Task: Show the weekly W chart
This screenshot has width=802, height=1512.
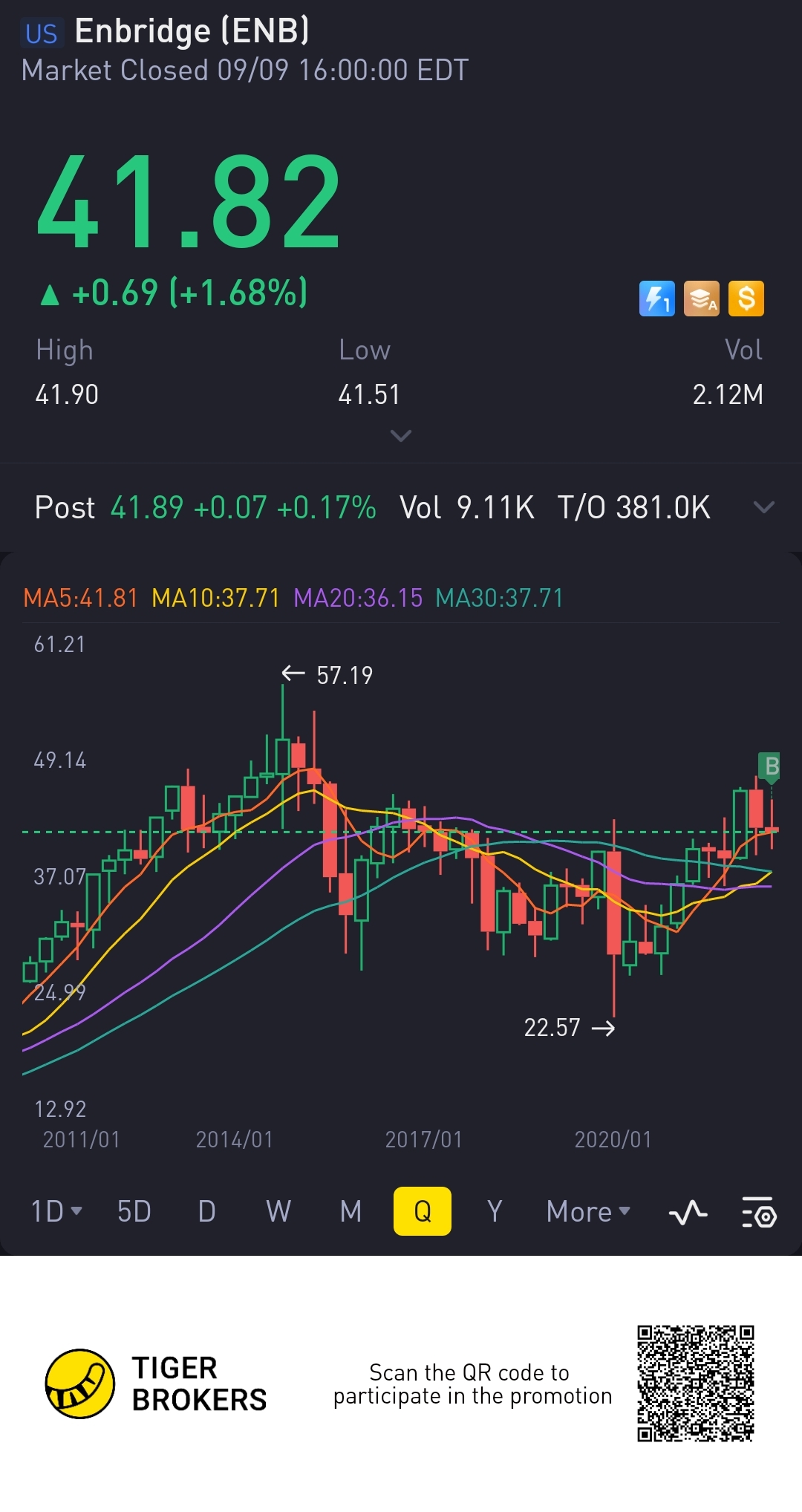Action: [278, 1211]
